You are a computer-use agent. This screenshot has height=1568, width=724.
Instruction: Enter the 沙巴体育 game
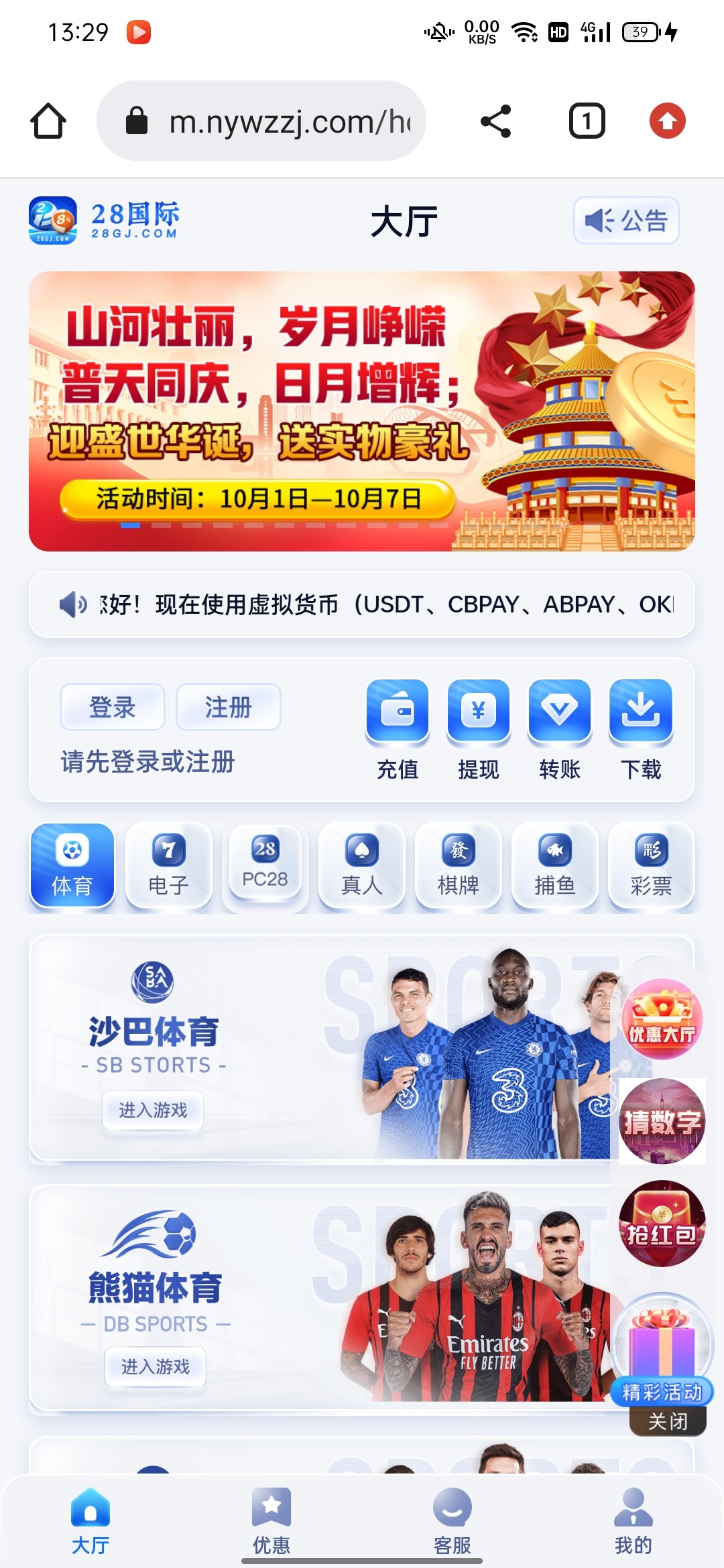[153, 1110]
